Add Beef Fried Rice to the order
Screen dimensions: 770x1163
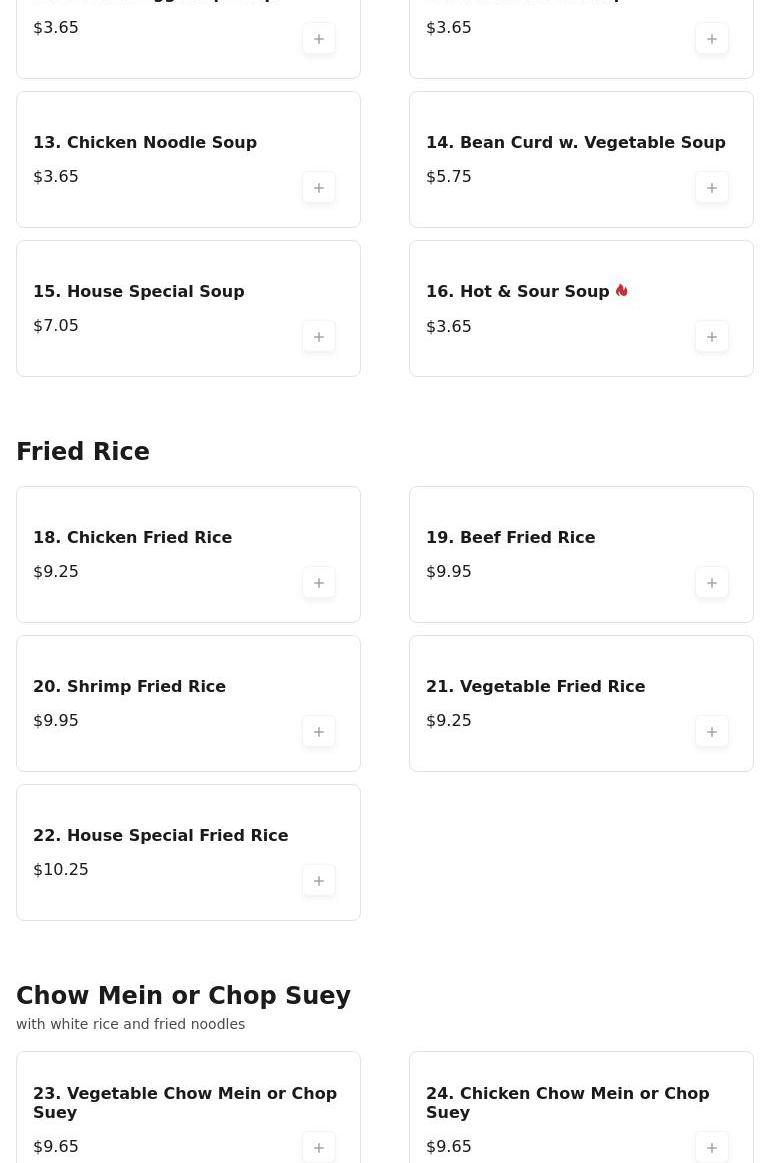coord(712,583)
